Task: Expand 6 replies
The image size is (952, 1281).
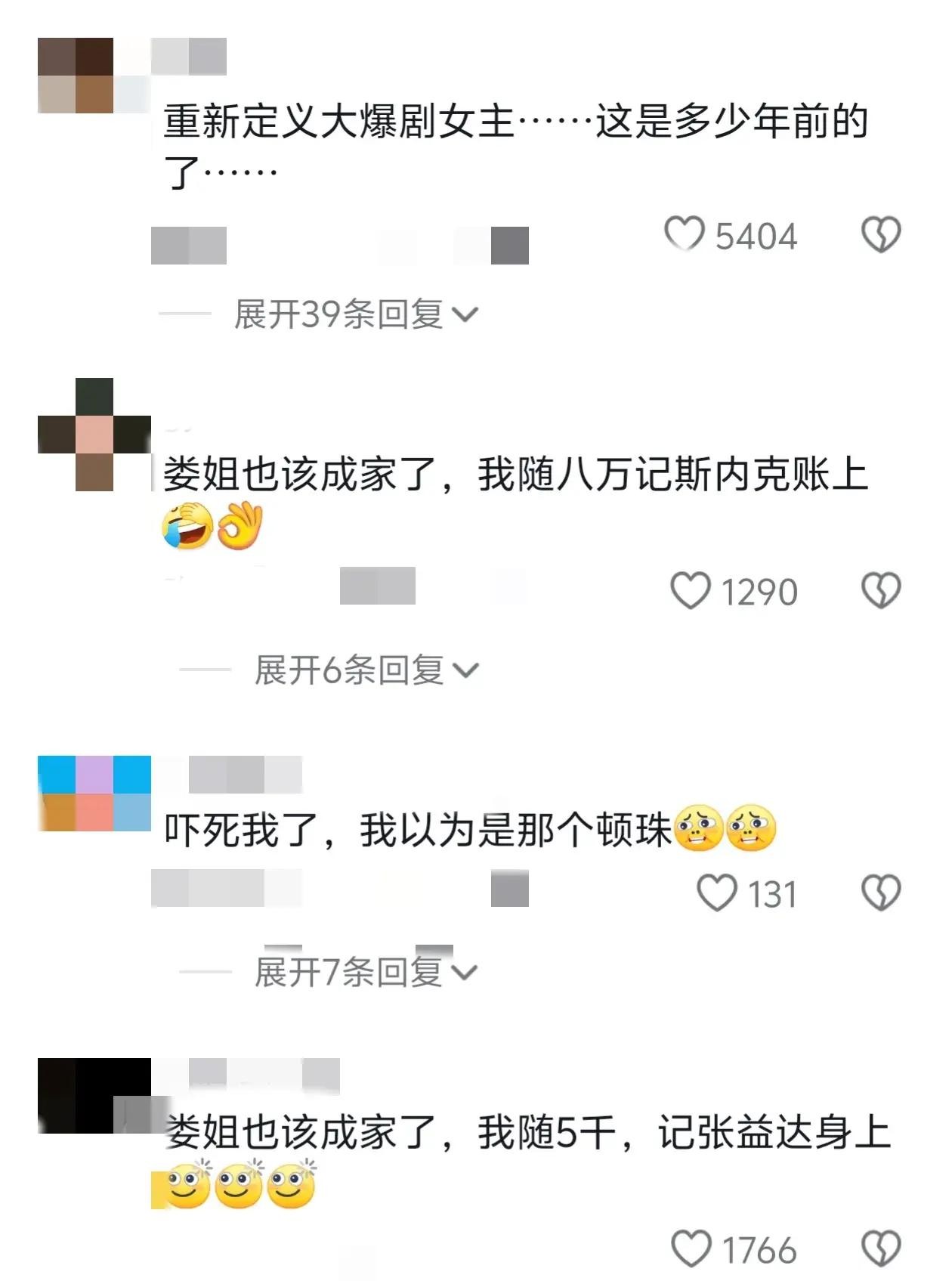Action: point(366,670)
